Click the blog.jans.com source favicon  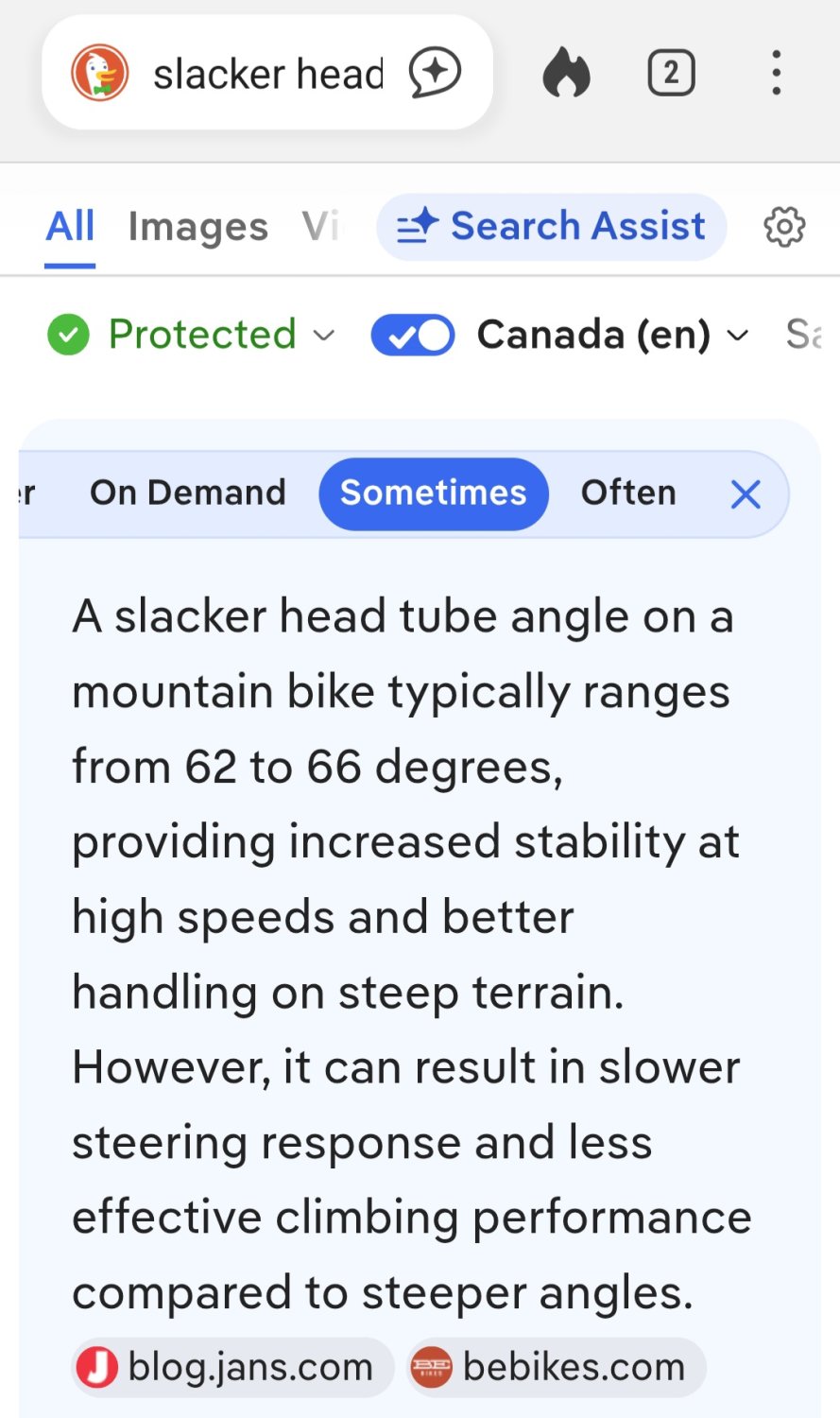(97, 1366)
